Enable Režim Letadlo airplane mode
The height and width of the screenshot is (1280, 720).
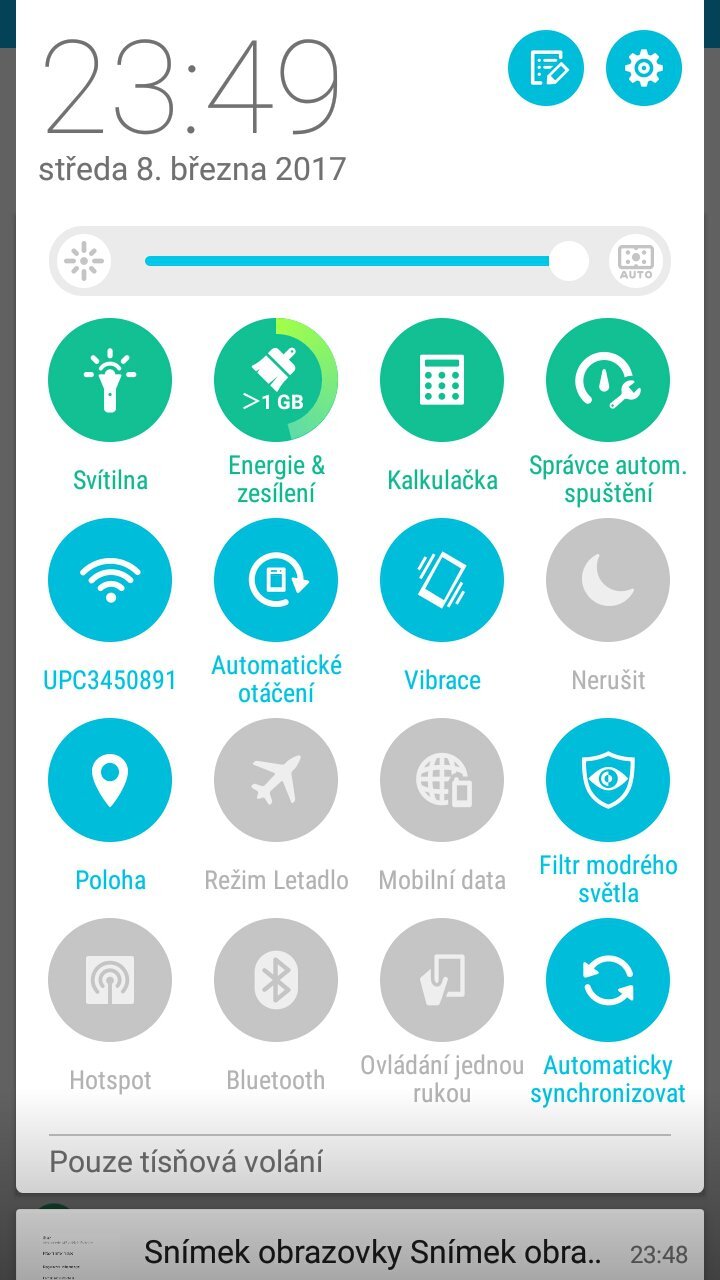click(276, 779)
